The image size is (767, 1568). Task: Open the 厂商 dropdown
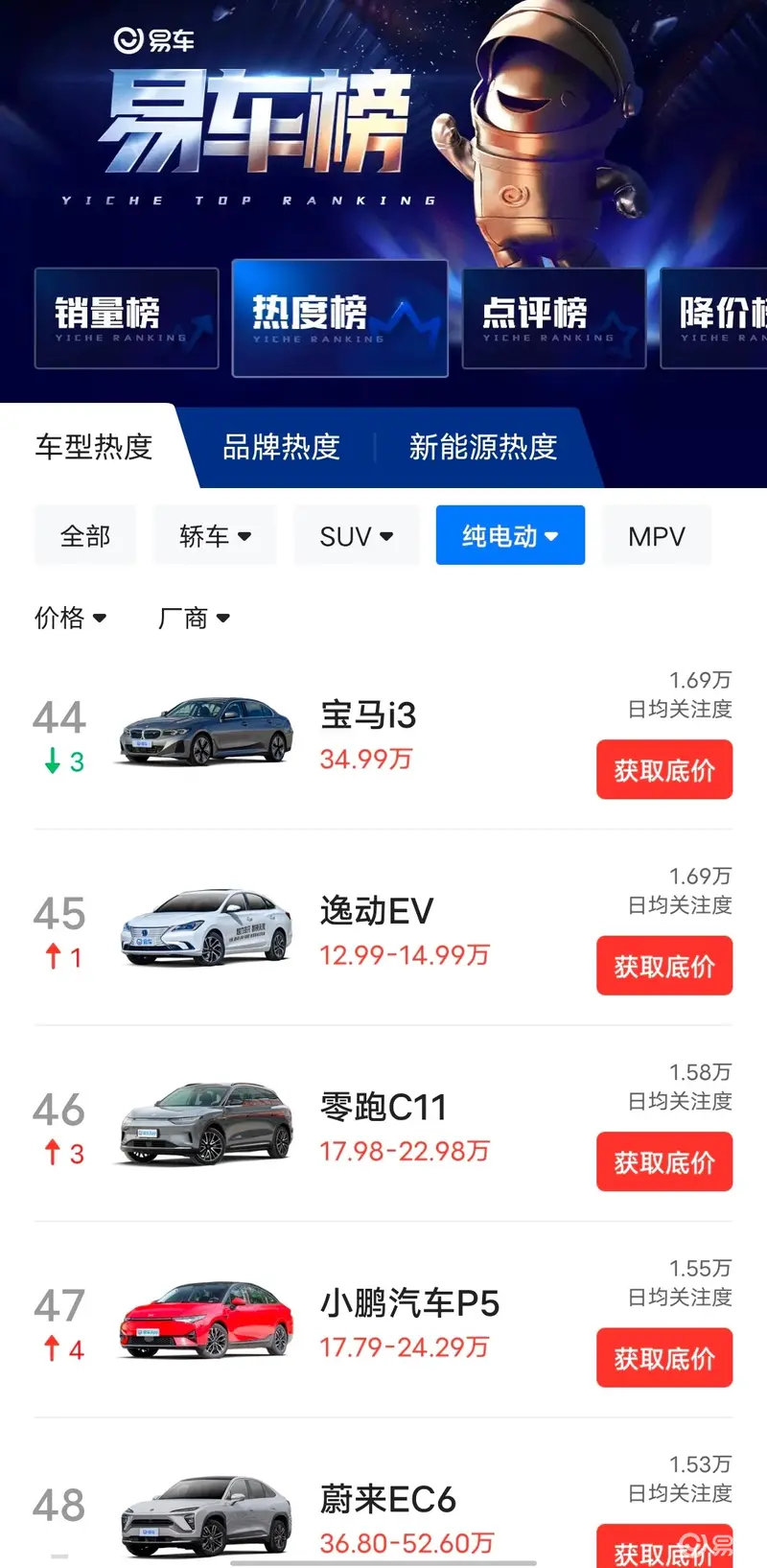(194, 618)
